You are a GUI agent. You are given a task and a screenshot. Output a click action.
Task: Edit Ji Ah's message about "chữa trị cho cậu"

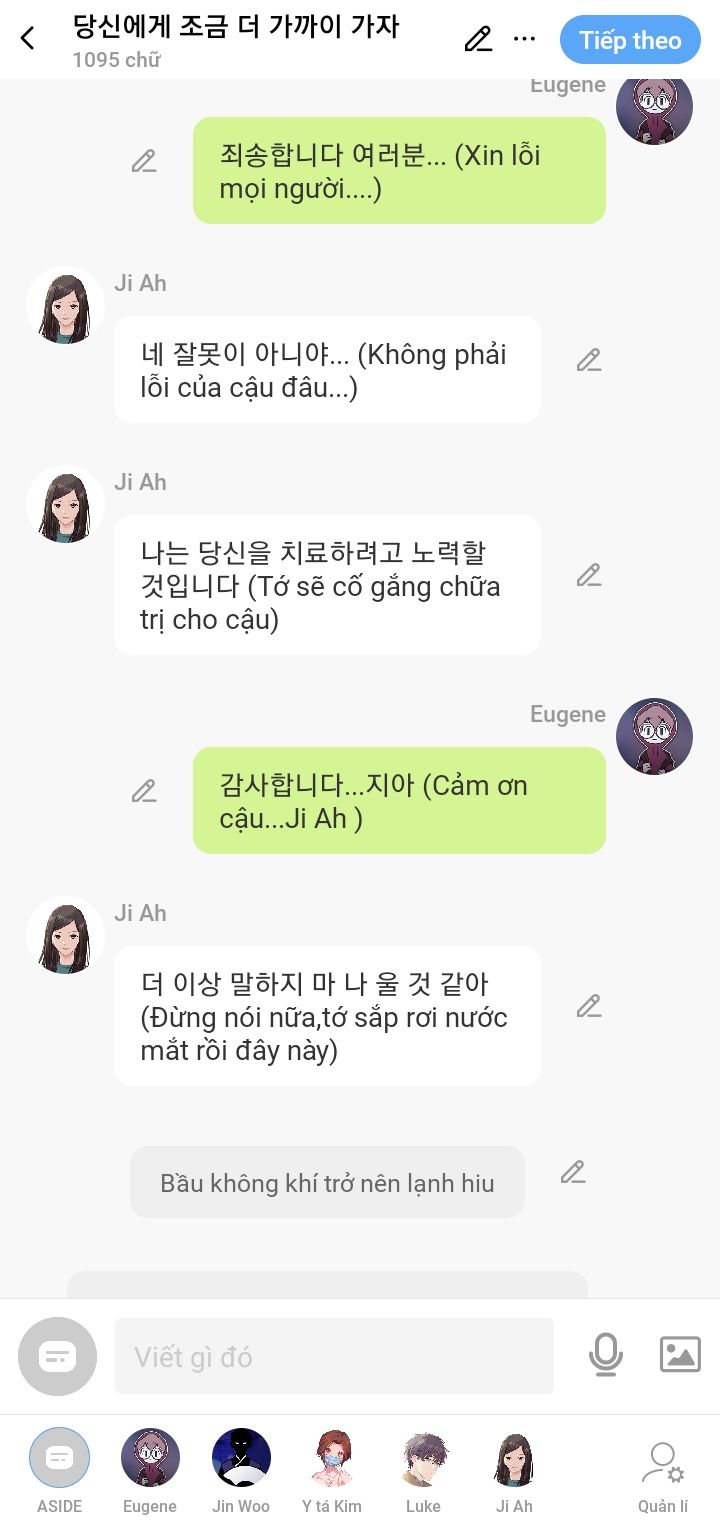click(x=589, y=575)
